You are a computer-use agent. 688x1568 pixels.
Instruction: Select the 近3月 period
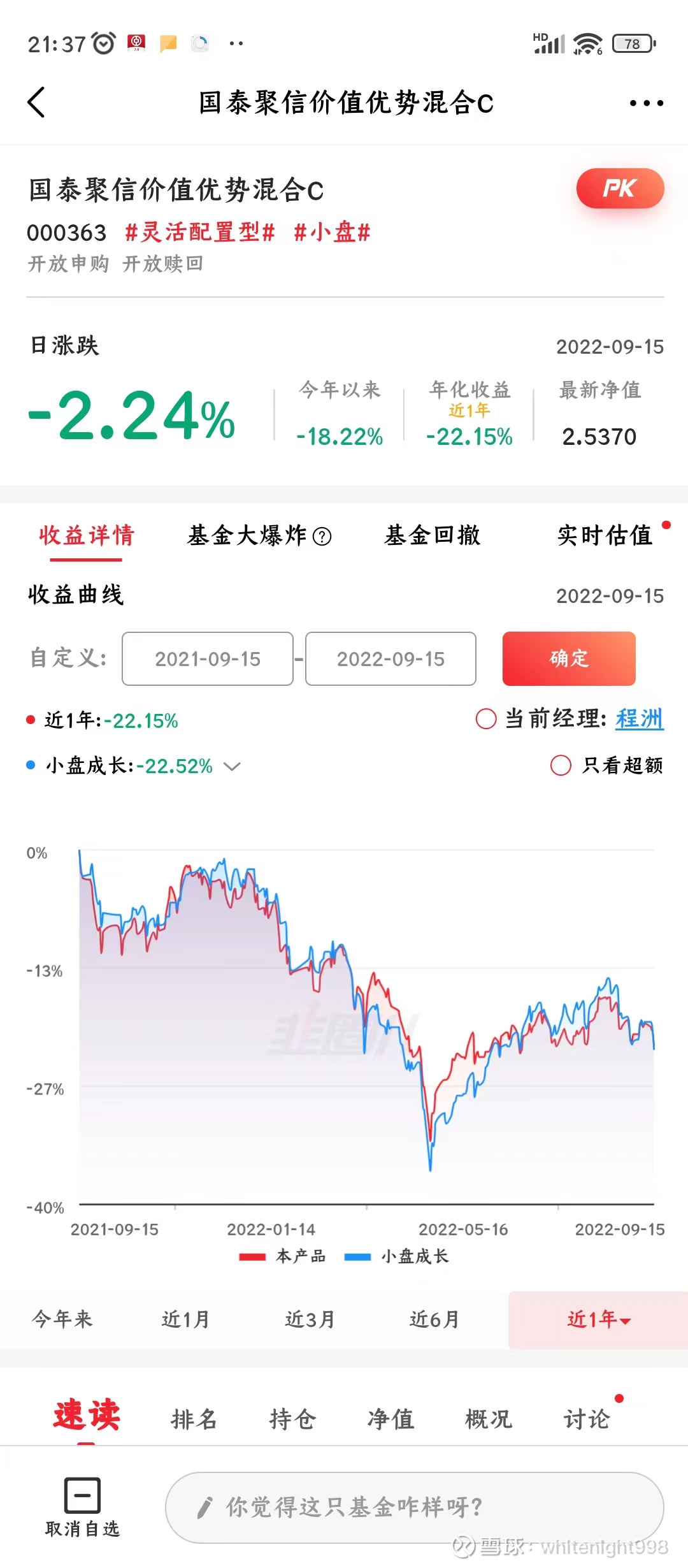310,1319
